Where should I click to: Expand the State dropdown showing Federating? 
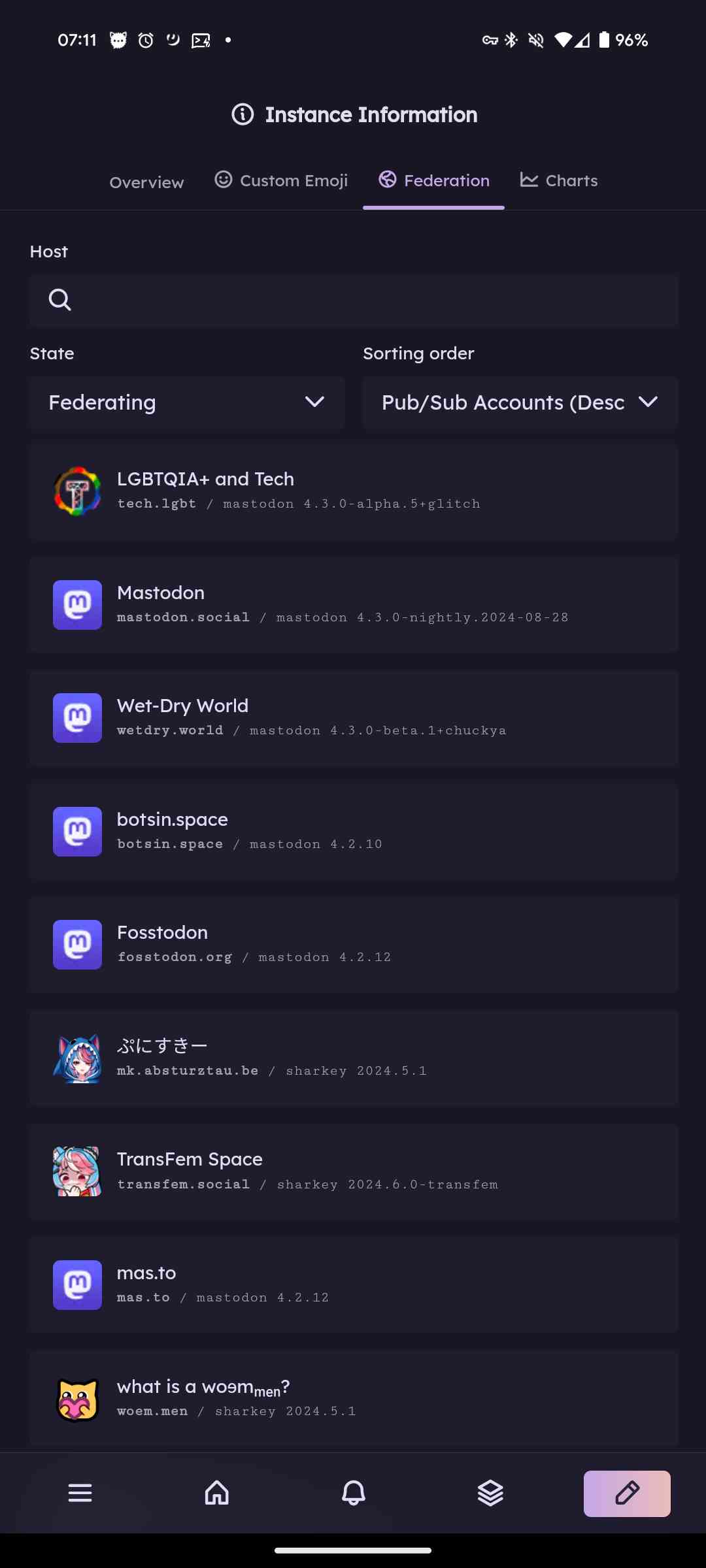pos(187,402)
